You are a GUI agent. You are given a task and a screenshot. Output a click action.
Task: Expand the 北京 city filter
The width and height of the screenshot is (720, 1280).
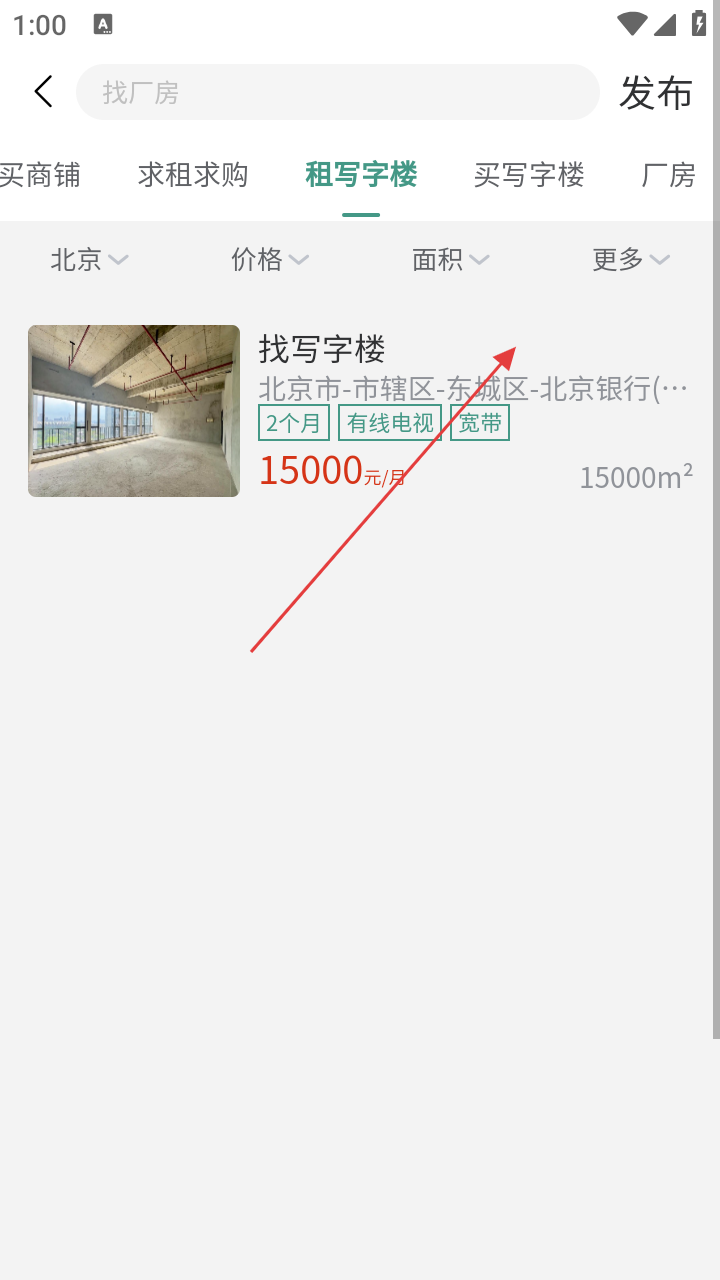[89, 260]
